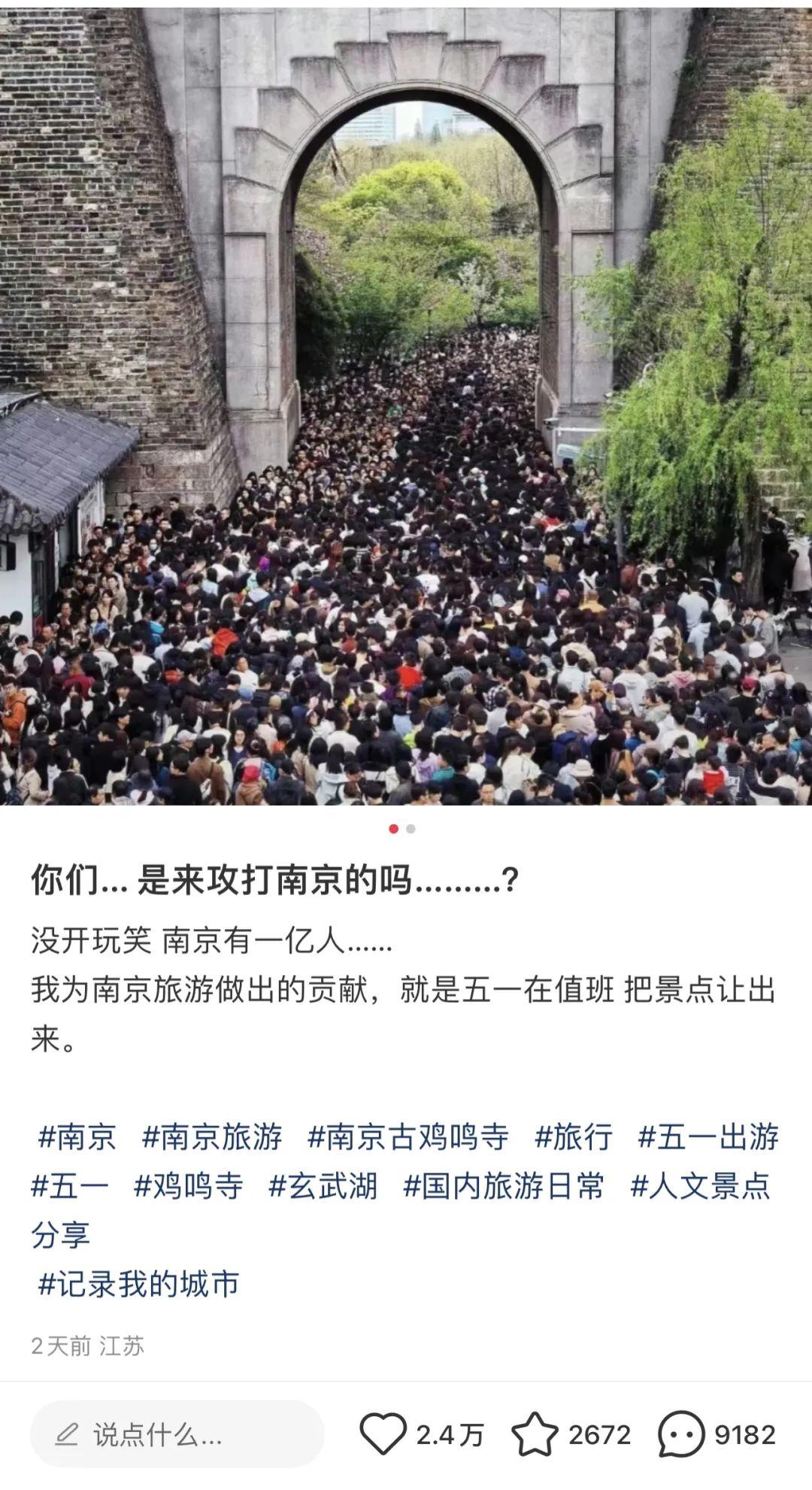Screen dimensions: 812x1490
Task: Open the #人文景点分享 hashtag
Action: 701,1186
